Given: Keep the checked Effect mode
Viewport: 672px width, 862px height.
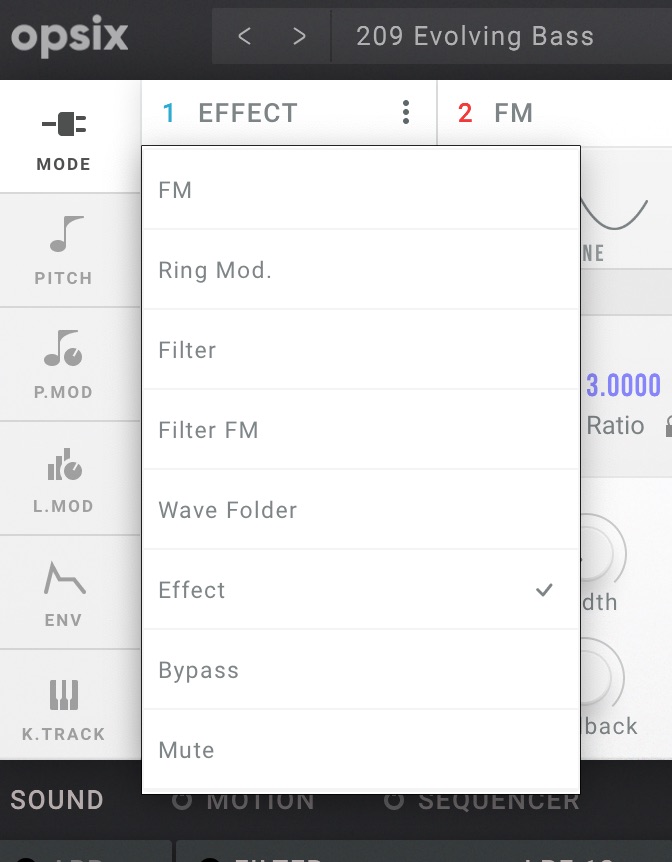Looking at the screenshot, I should pyautogui.click(x=360, y=590).
